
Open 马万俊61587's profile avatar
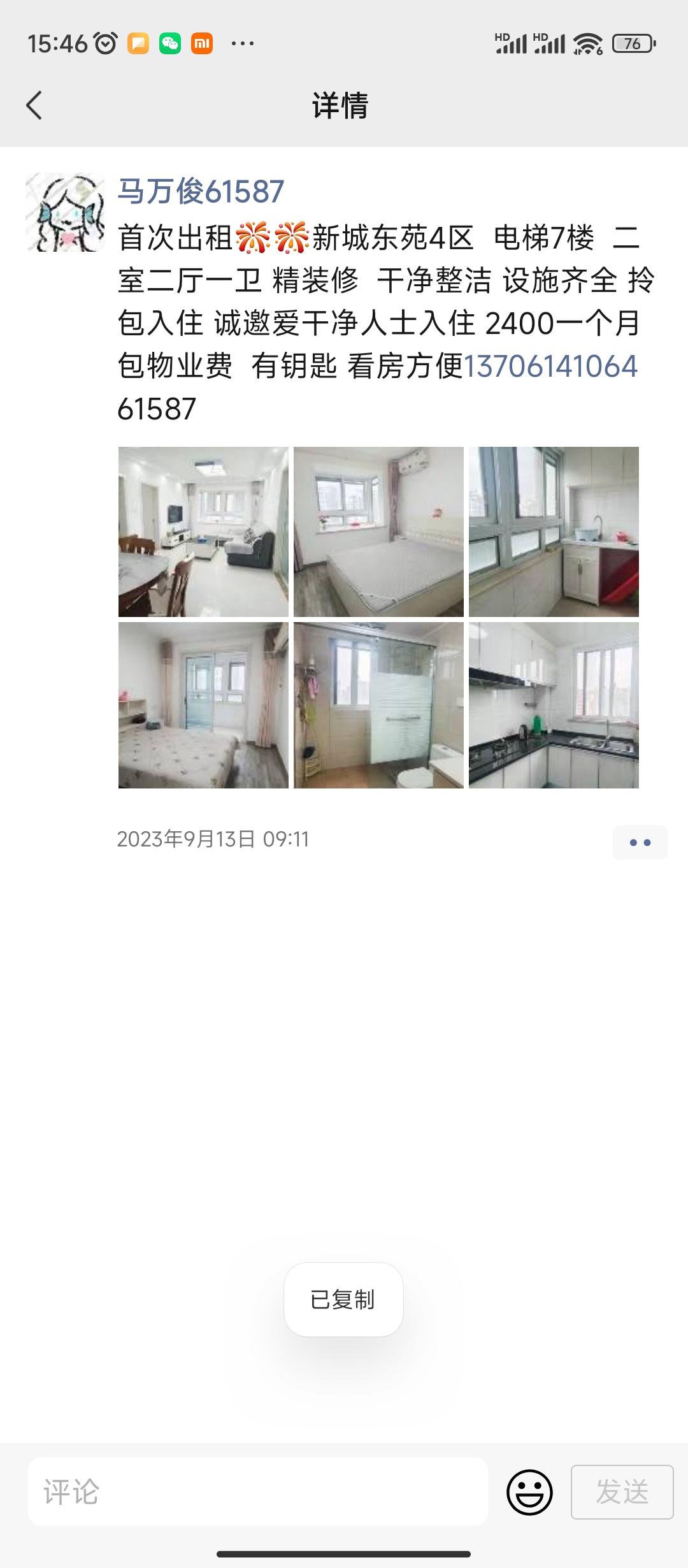65,212
